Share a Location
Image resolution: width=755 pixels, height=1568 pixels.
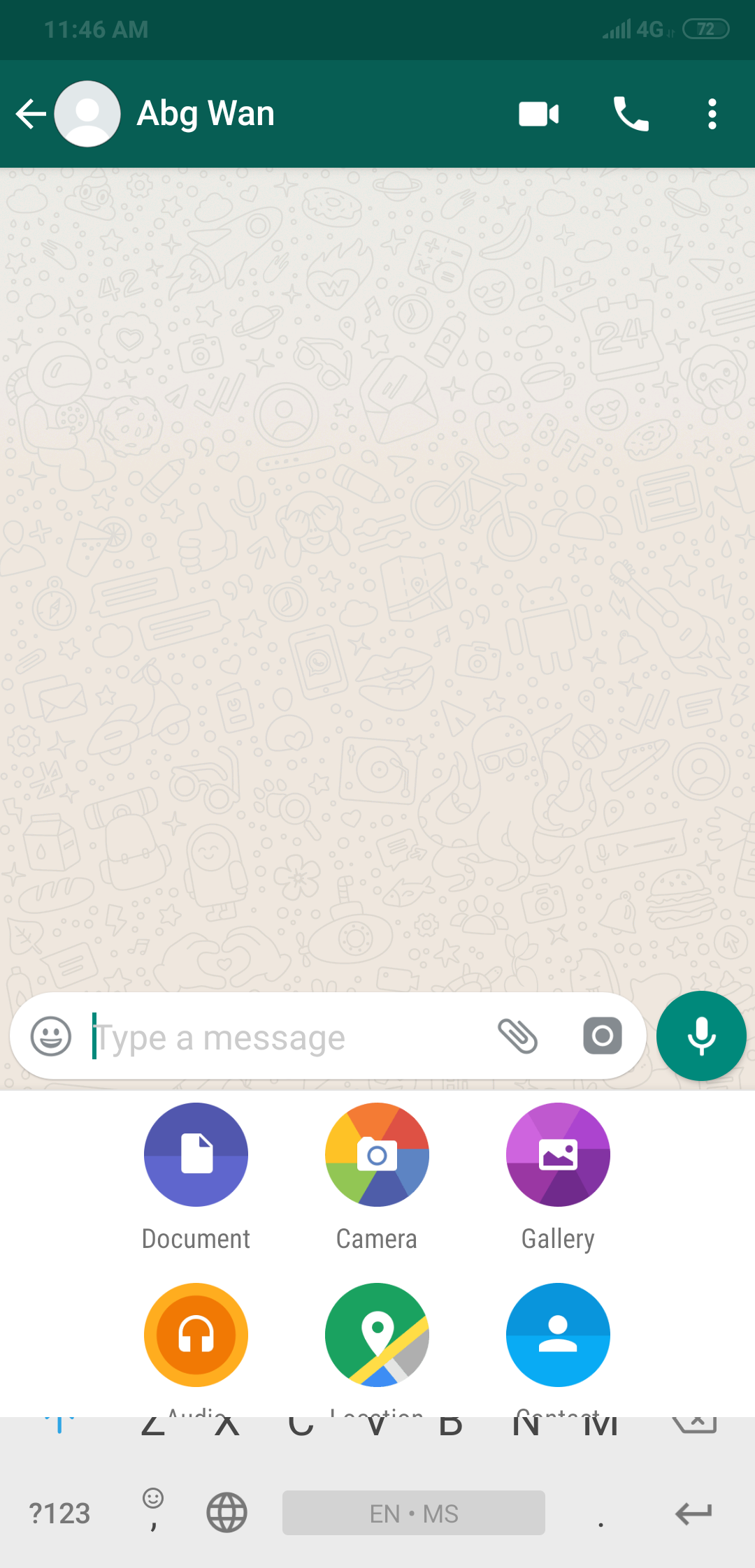[x=377, y=1335]
